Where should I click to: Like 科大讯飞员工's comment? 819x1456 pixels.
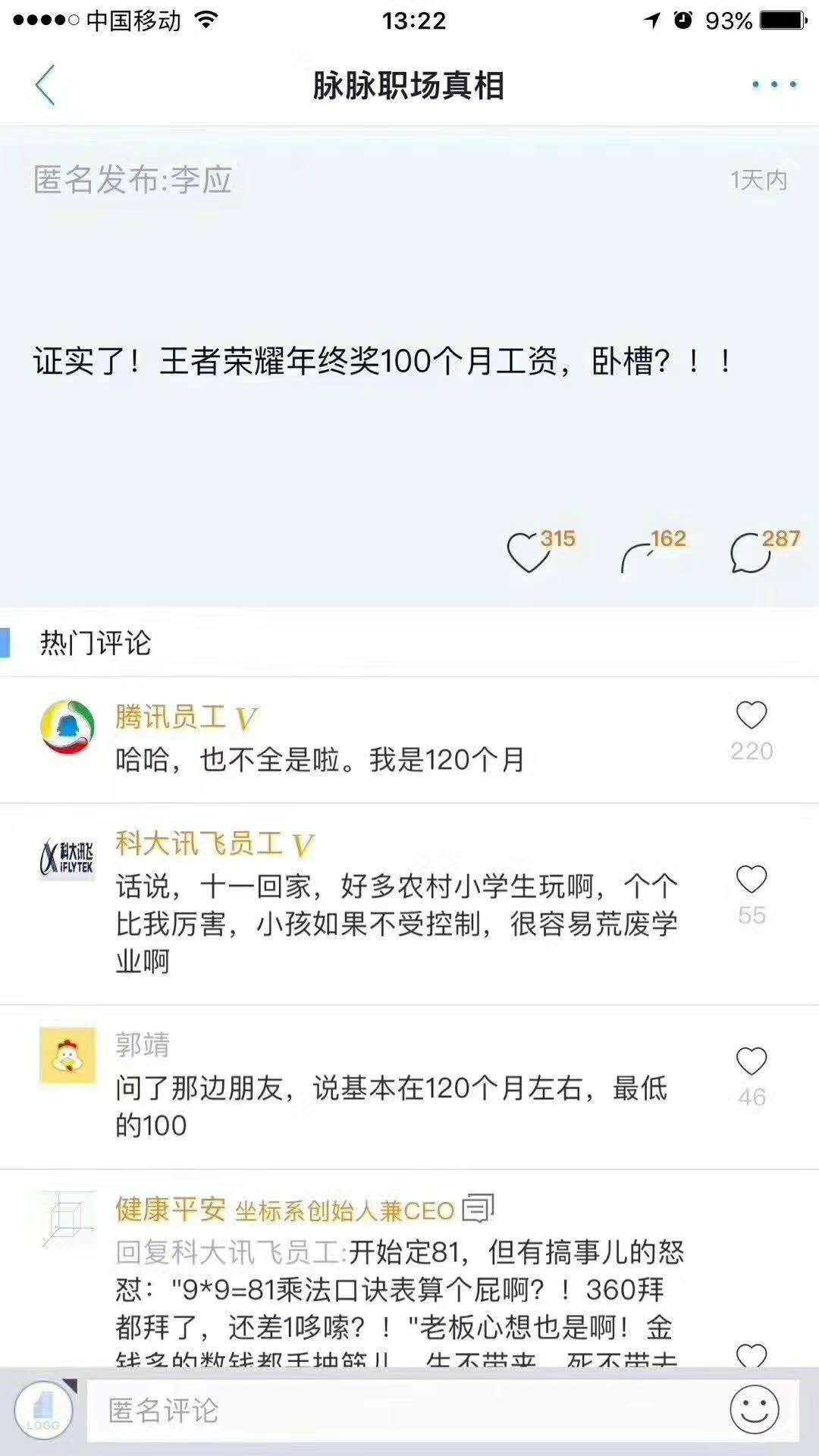coord(752,880)
